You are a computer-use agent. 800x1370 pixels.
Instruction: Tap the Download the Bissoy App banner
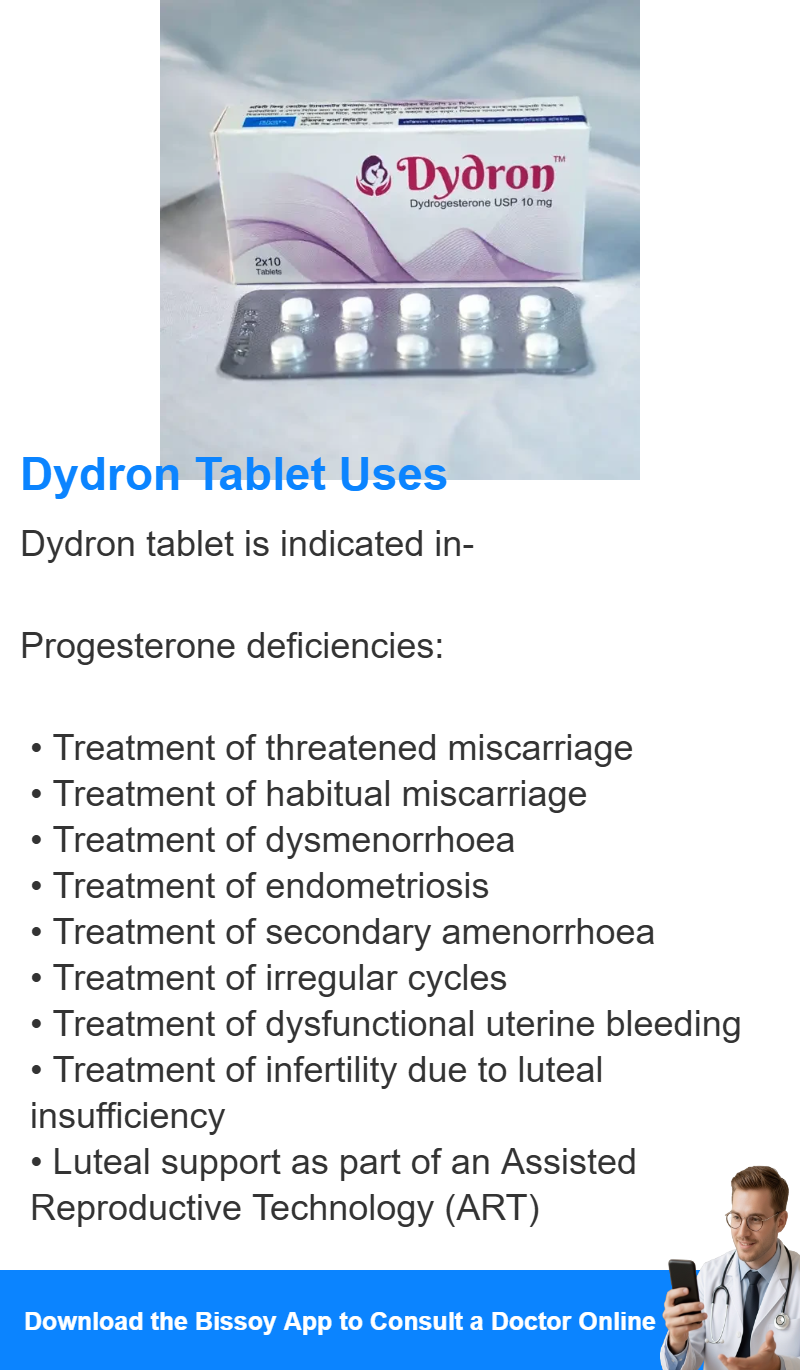[x=400, y=1320]
